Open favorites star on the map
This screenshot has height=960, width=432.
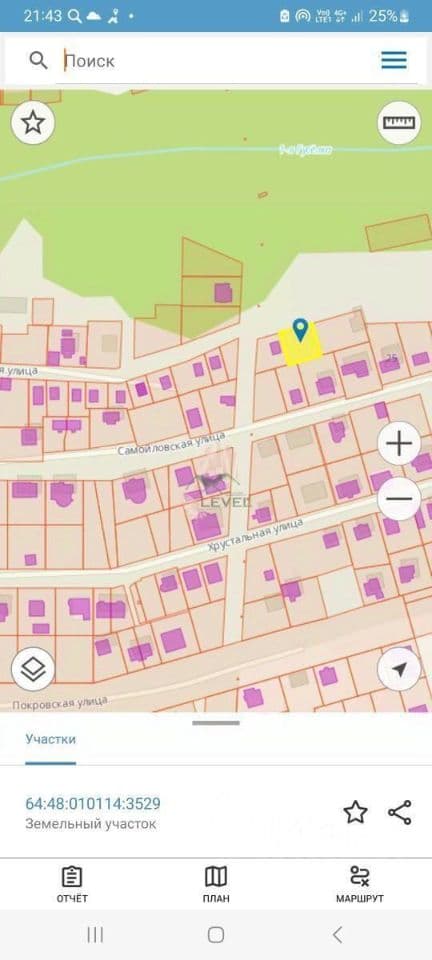coord(32,122)
